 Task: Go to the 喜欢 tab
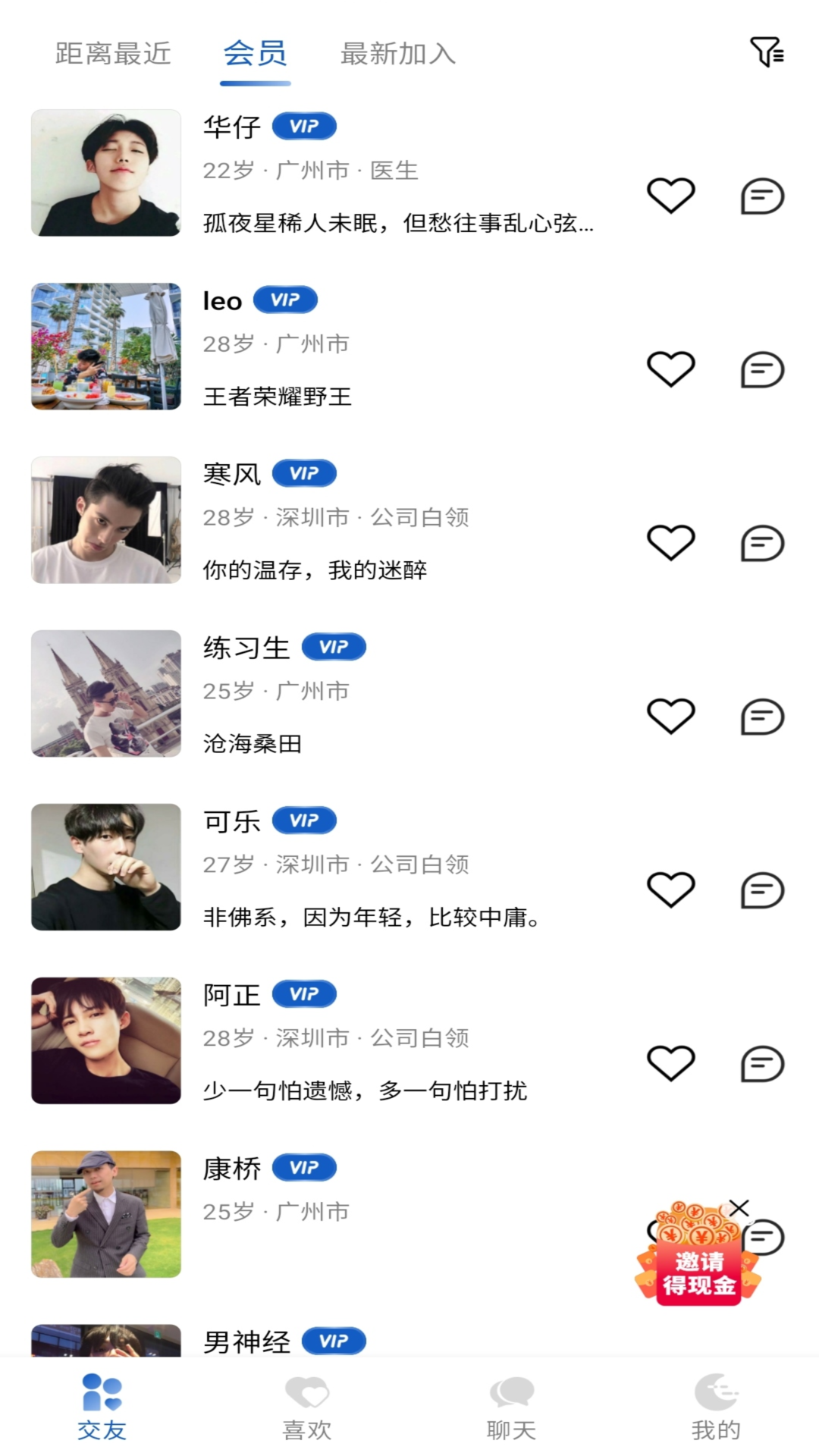[306, 1407]
